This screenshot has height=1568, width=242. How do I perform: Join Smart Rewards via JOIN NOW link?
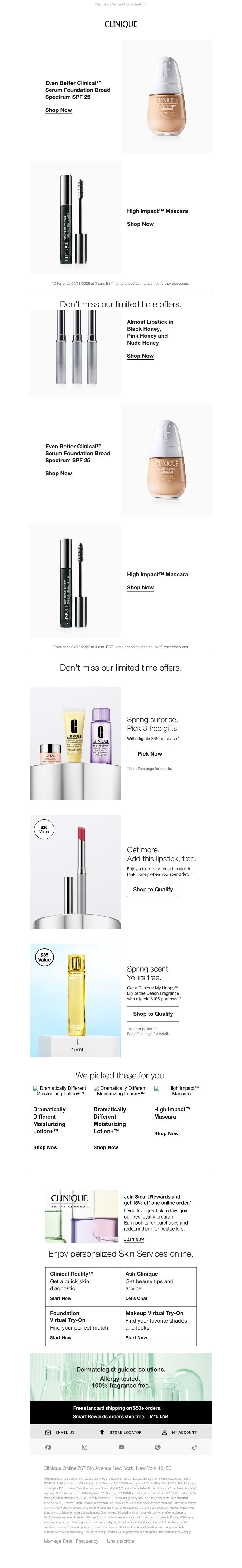click(x=134, y=1239)
